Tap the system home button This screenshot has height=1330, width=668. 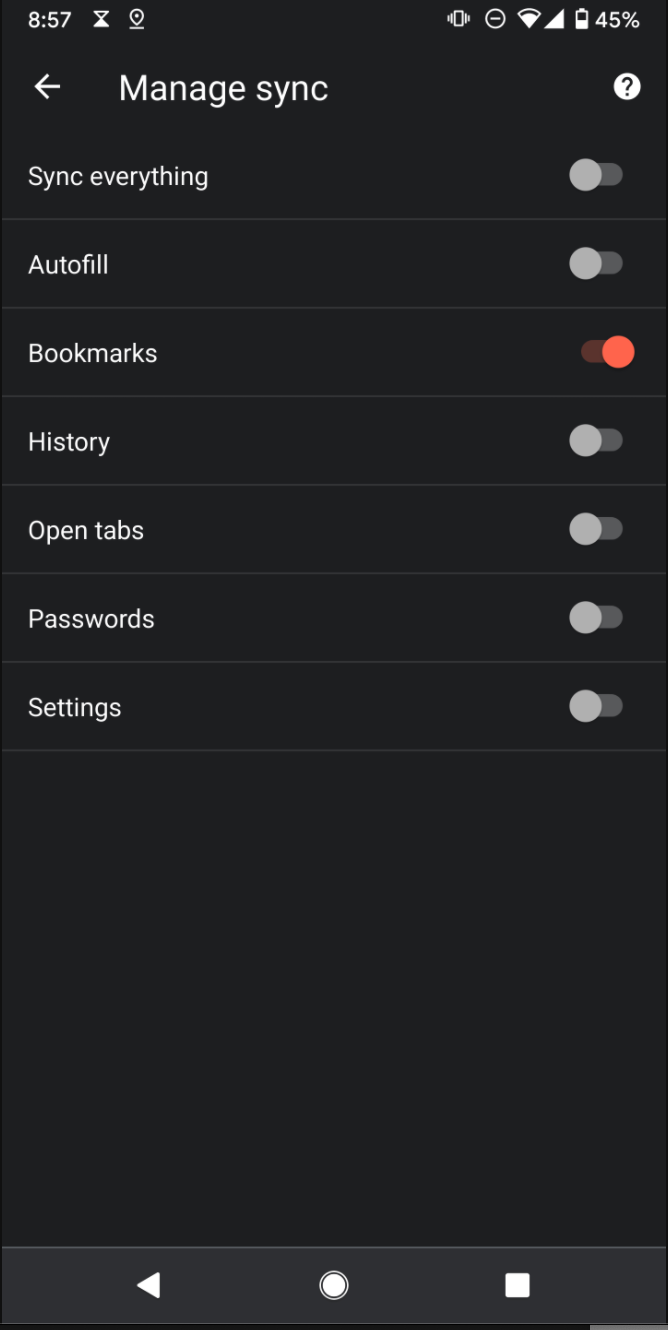334,1285
